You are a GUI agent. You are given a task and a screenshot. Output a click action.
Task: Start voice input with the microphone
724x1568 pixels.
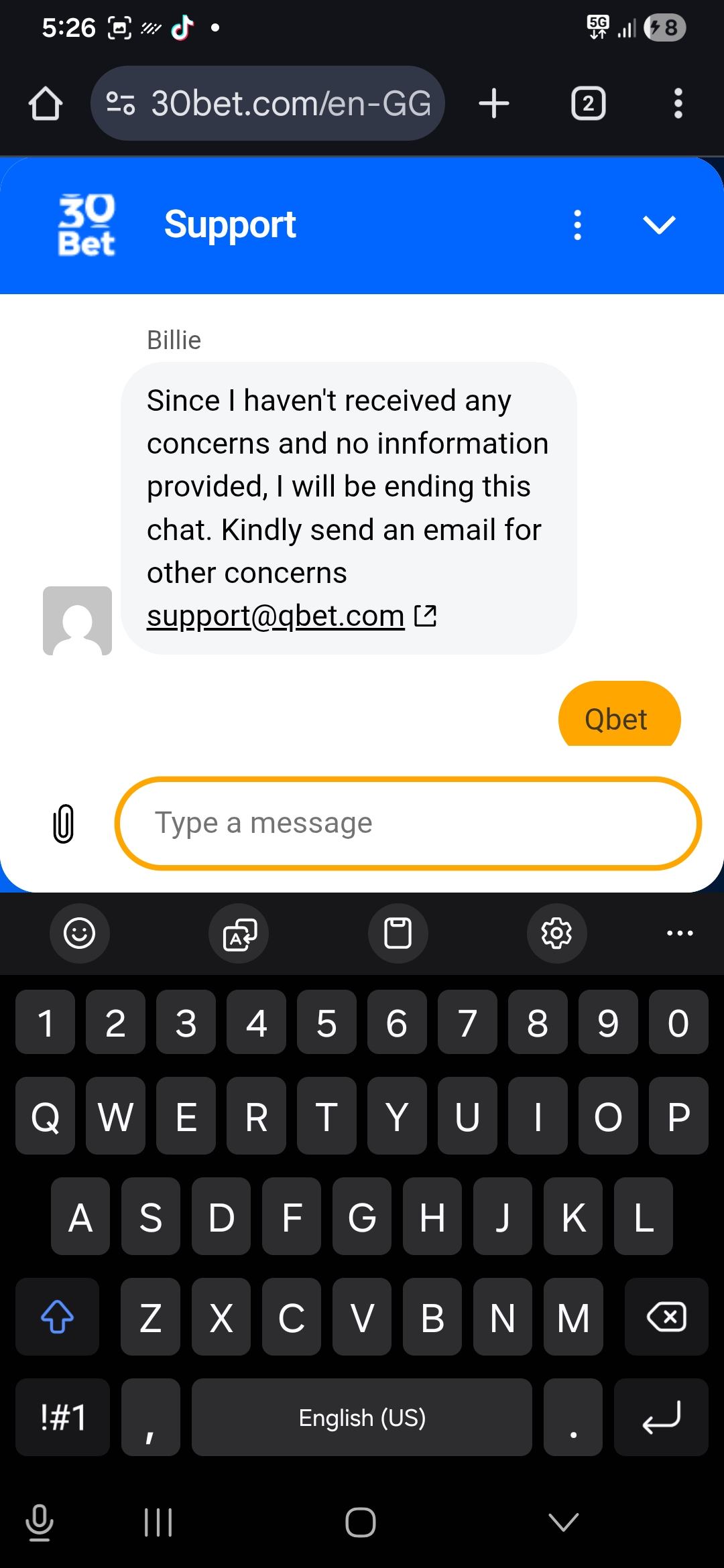pos(40,1522)
